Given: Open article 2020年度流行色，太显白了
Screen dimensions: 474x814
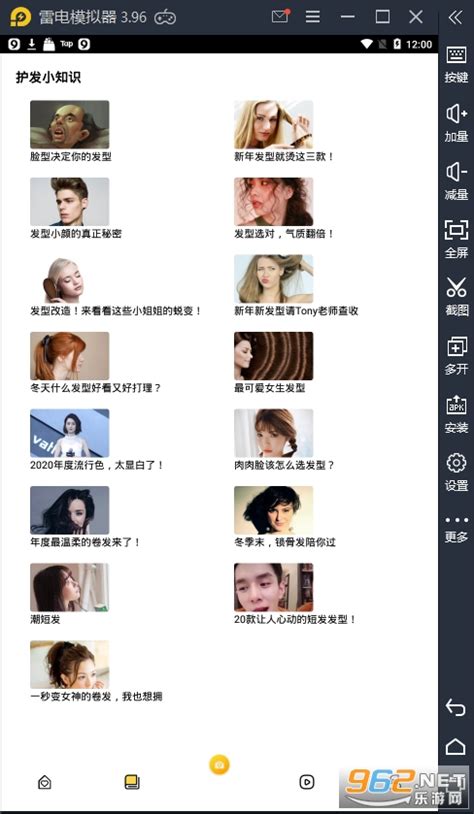Looking at the screenshot, I should 97,440.
